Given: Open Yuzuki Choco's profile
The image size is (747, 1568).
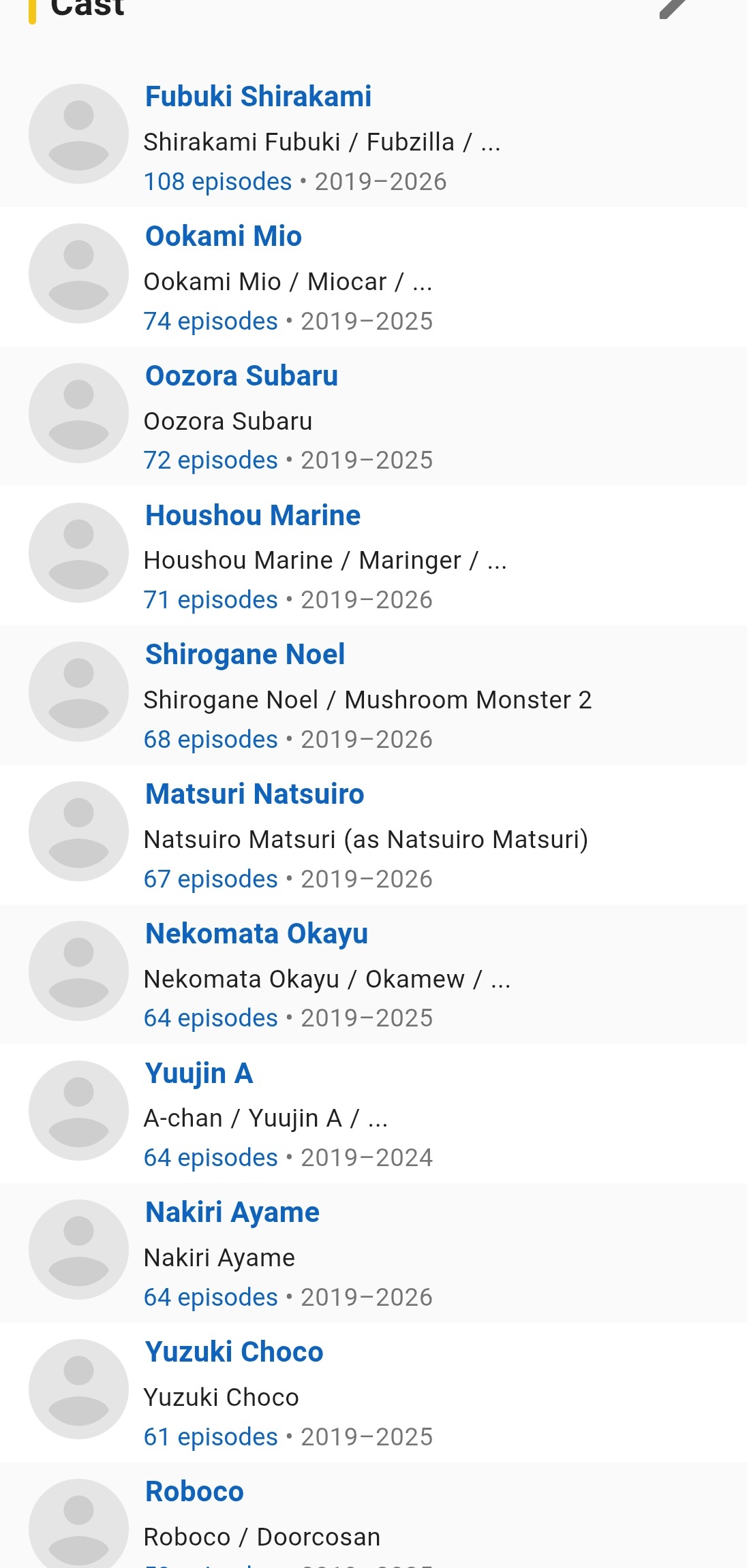Looking at the screenshot, I should pyautogui.click(x=234, y=1352).
